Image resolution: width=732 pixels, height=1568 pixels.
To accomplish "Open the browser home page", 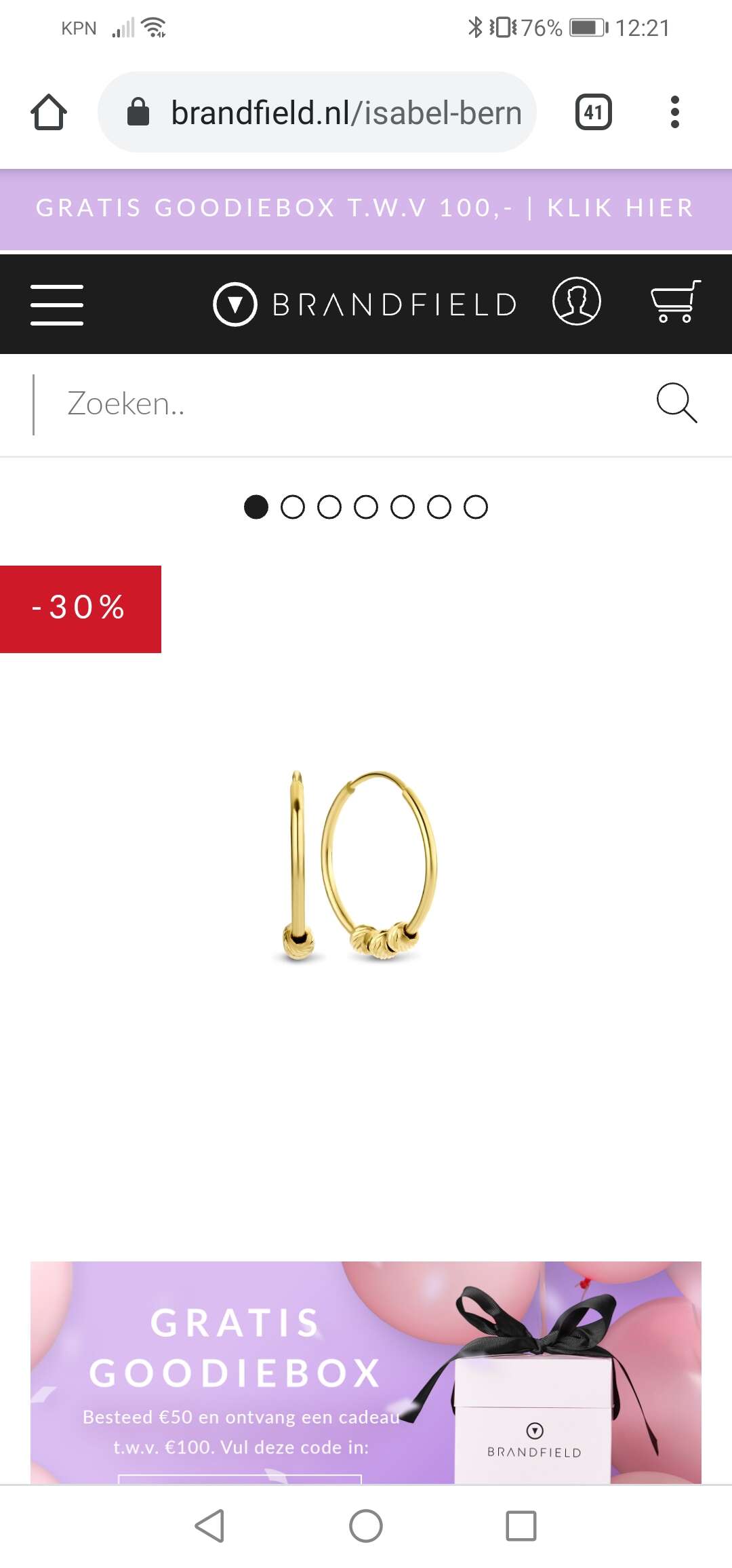I will click(49, 112).
